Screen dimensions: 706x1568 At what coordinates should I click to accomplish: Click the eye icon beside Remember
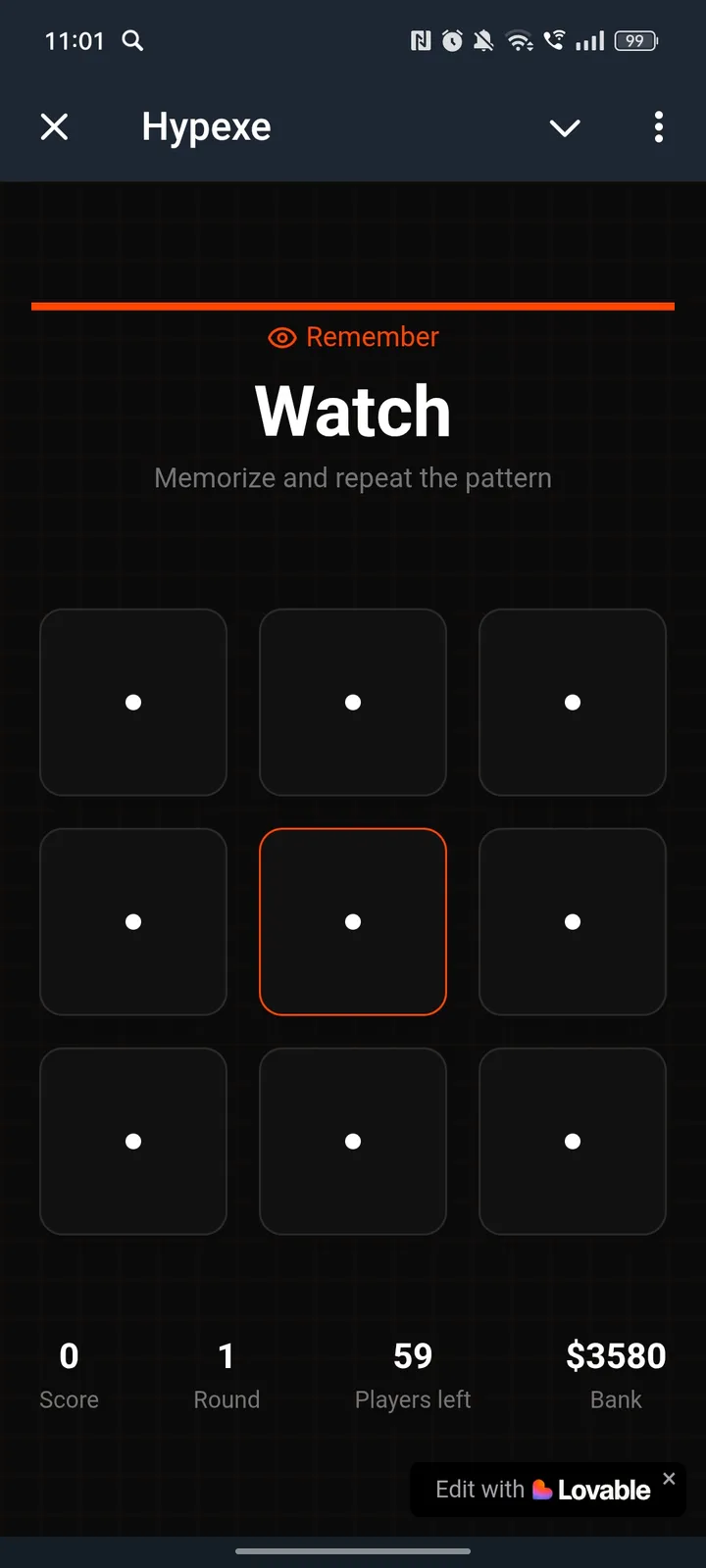pos(281,337)
